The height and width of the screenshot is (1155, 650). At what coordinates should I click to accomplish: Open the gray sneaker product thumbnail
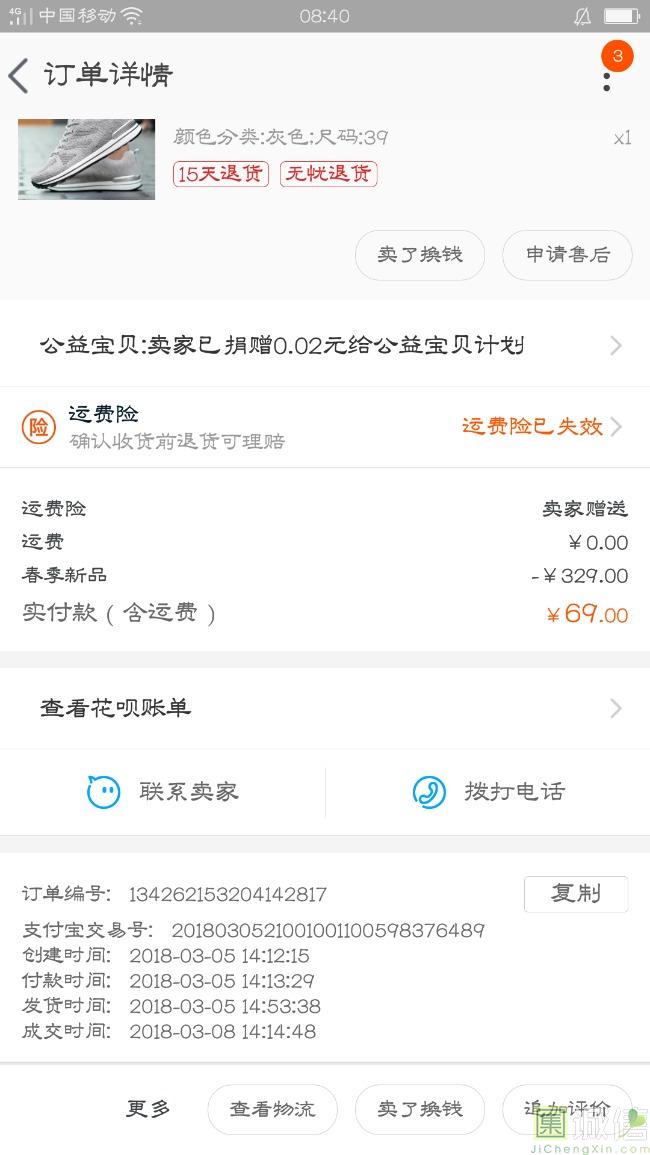click(86, 159)
